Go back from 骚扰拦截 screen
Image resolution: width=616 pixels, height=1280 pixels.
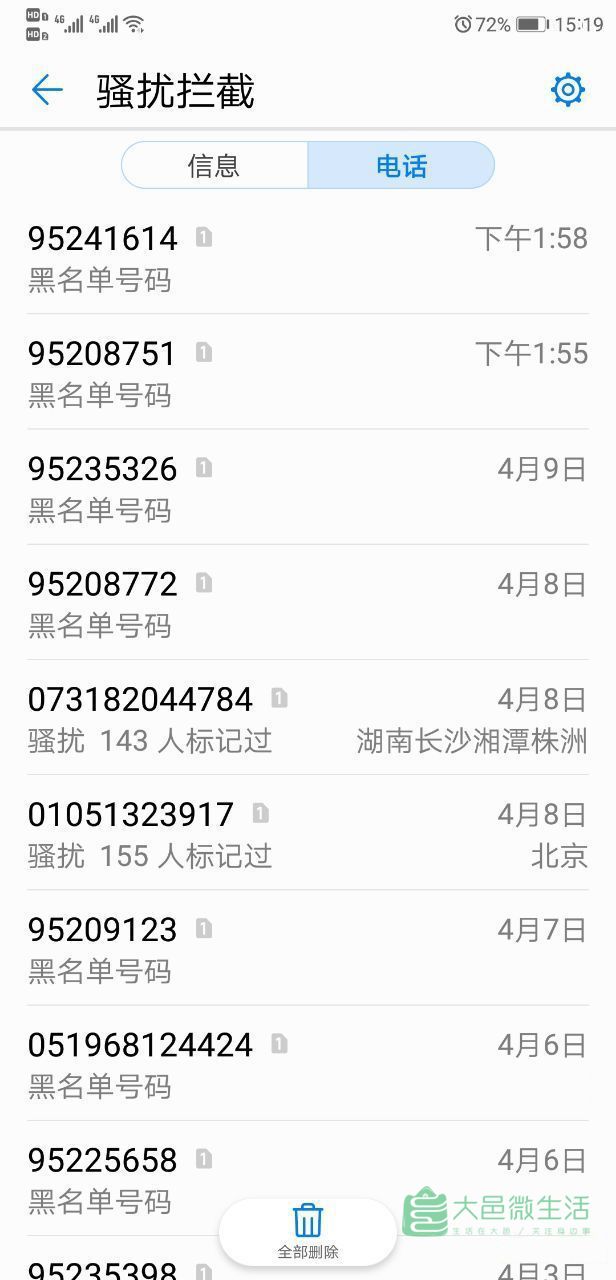47,91
